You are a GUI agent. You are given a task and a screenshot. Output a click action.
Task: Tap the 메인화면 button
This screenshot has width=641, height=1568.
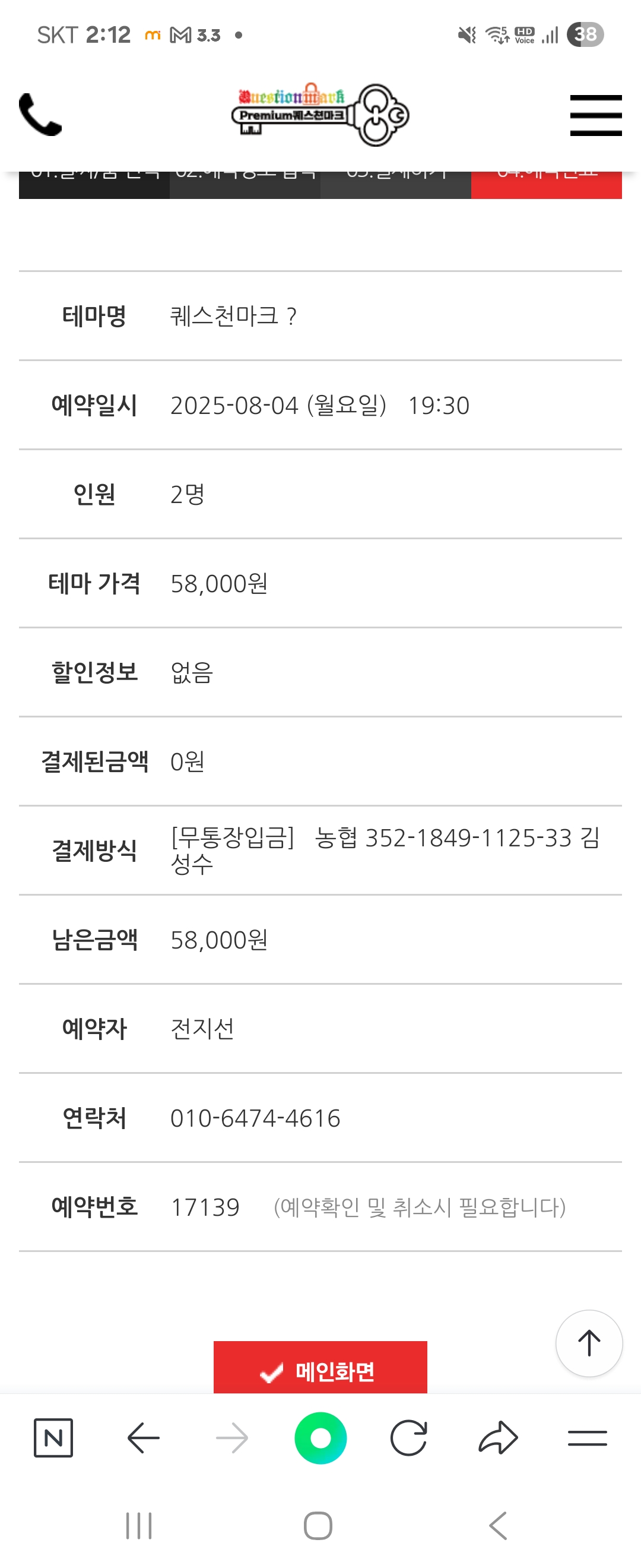320,1370
